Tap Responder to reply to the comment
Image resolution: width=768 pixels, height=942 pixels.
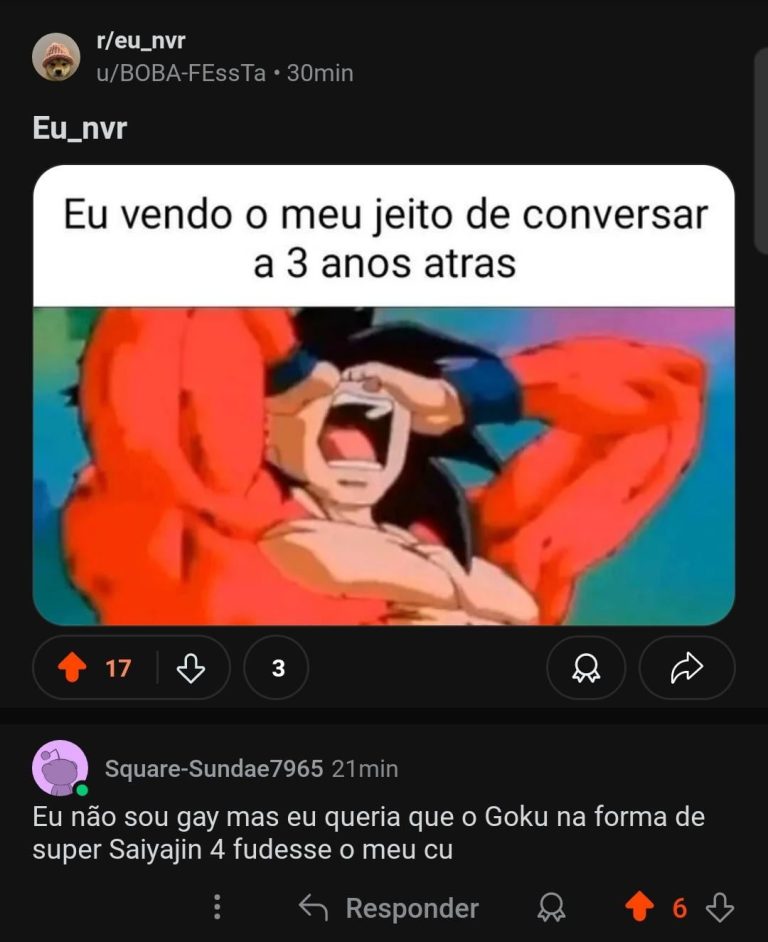pyautogui.click(x=390, y=908)
